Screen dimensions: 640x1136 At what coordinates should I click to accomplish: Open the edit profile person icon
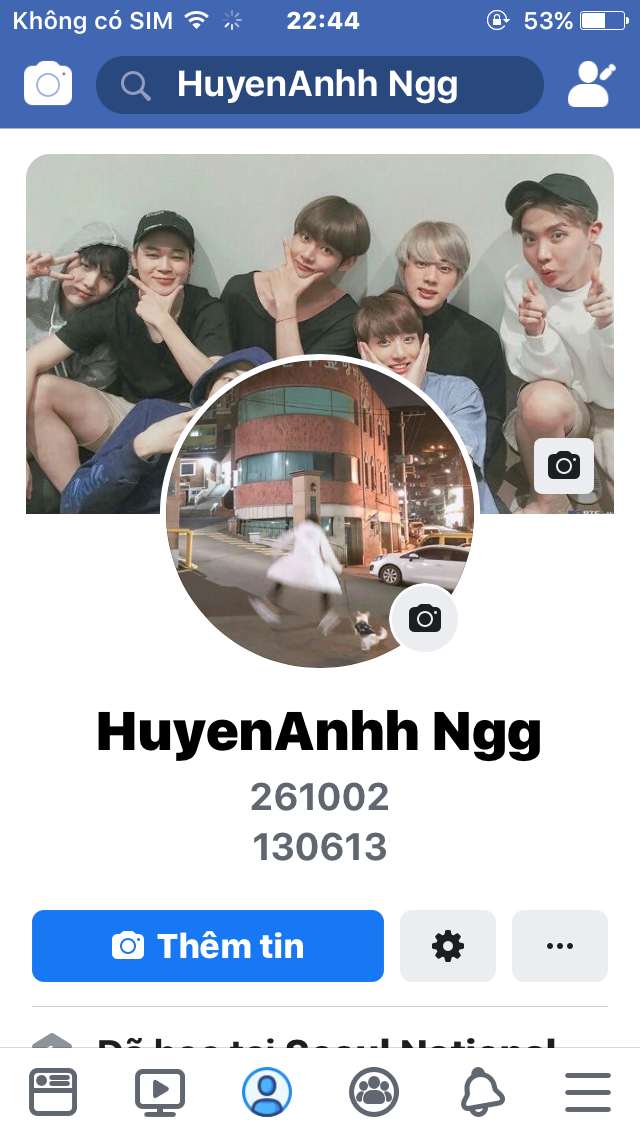point(591,85)
